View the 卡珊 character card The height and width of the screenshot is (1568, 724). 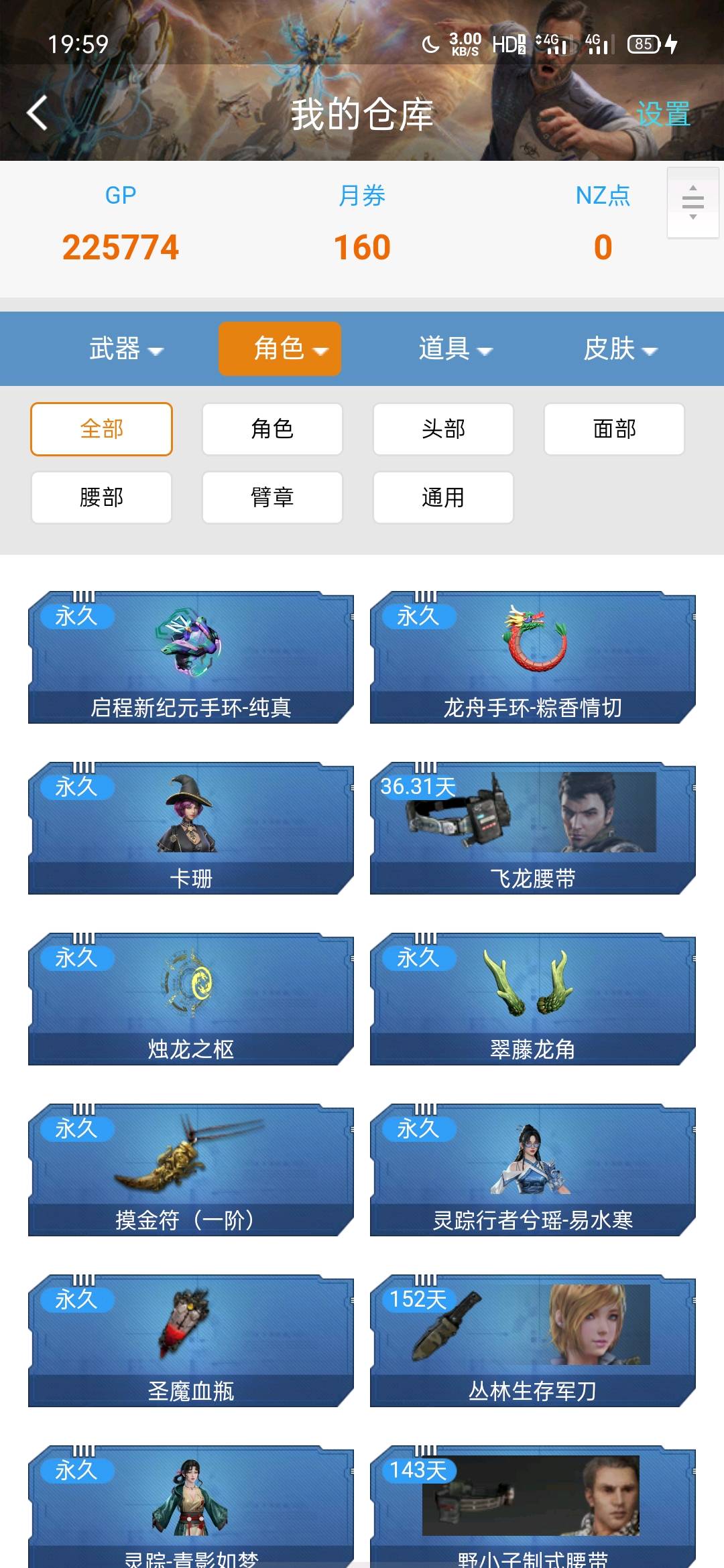click(191, 828)
